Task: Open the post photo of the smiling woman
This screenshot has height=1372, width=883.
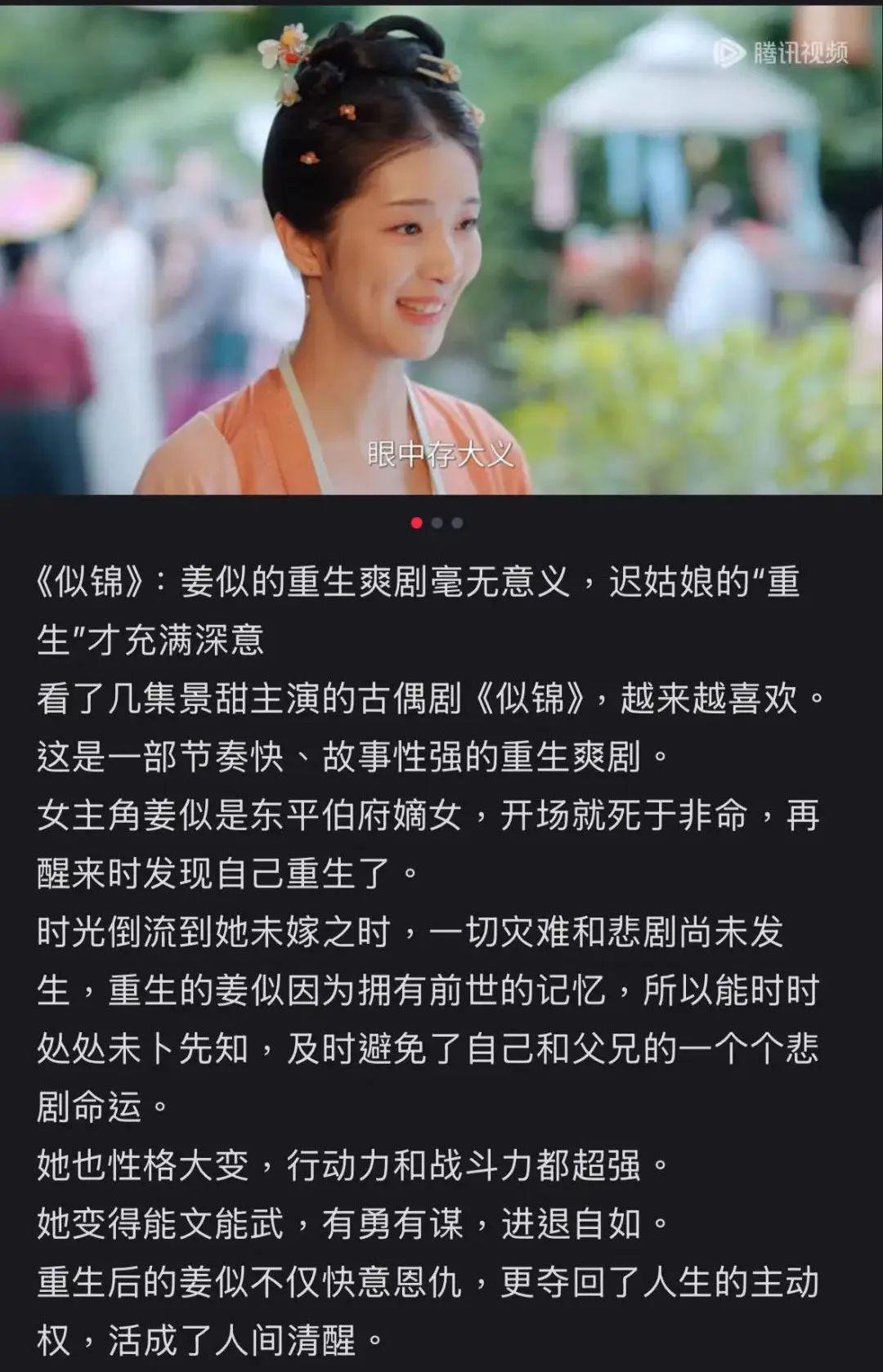Action: (x=441, y=245)
